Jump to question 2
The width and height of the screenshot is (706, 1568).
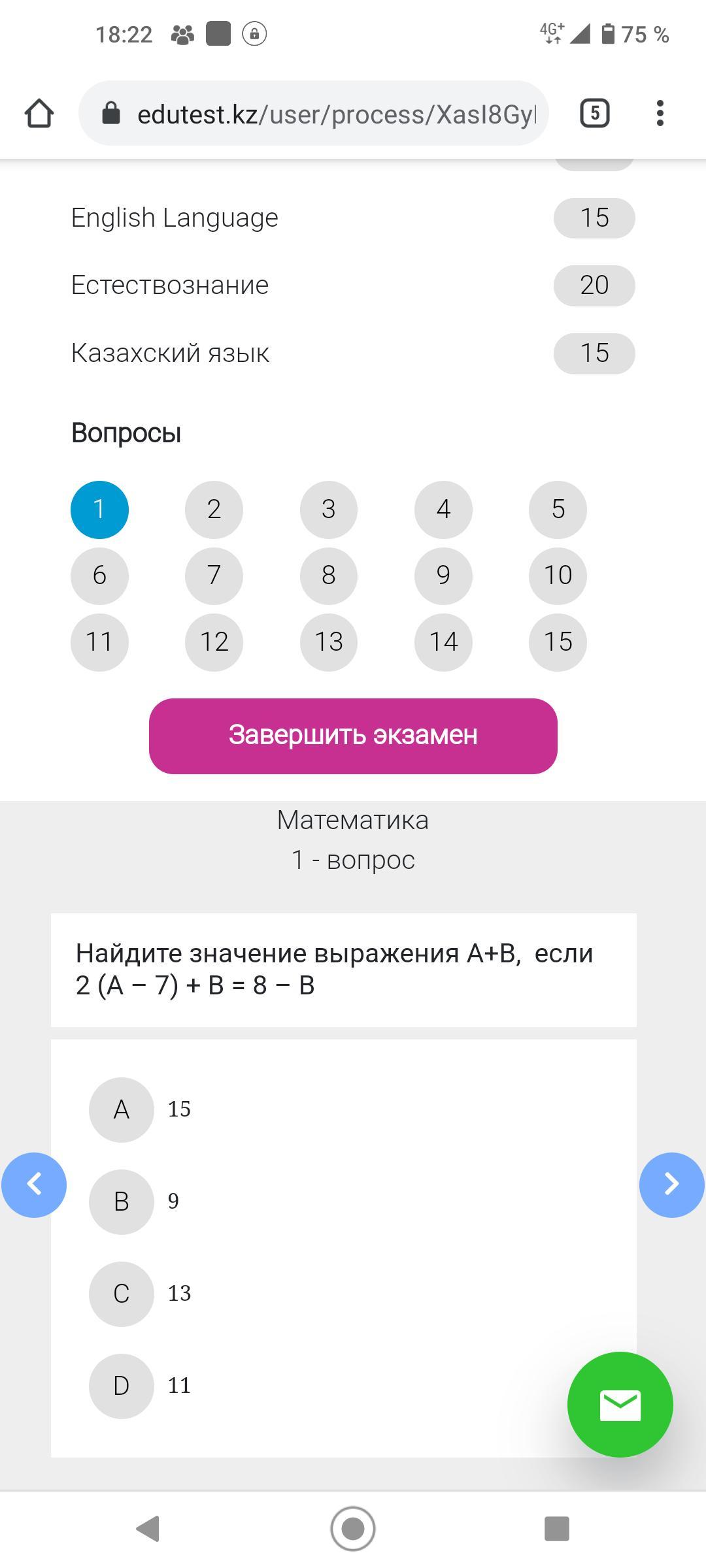[214, 510]
